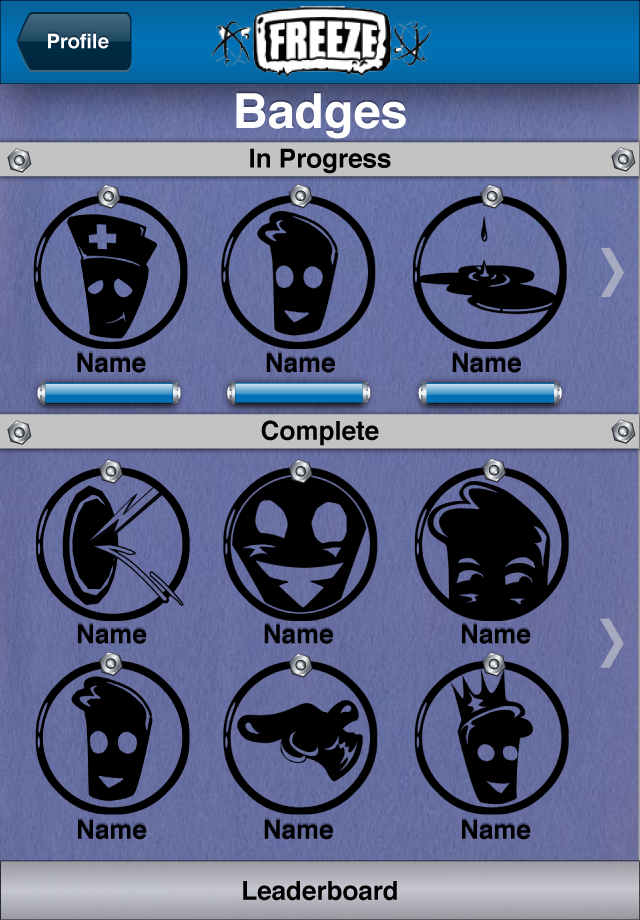View the grinning wide-face badge
640x920 pixels.
tap(300, 545)
